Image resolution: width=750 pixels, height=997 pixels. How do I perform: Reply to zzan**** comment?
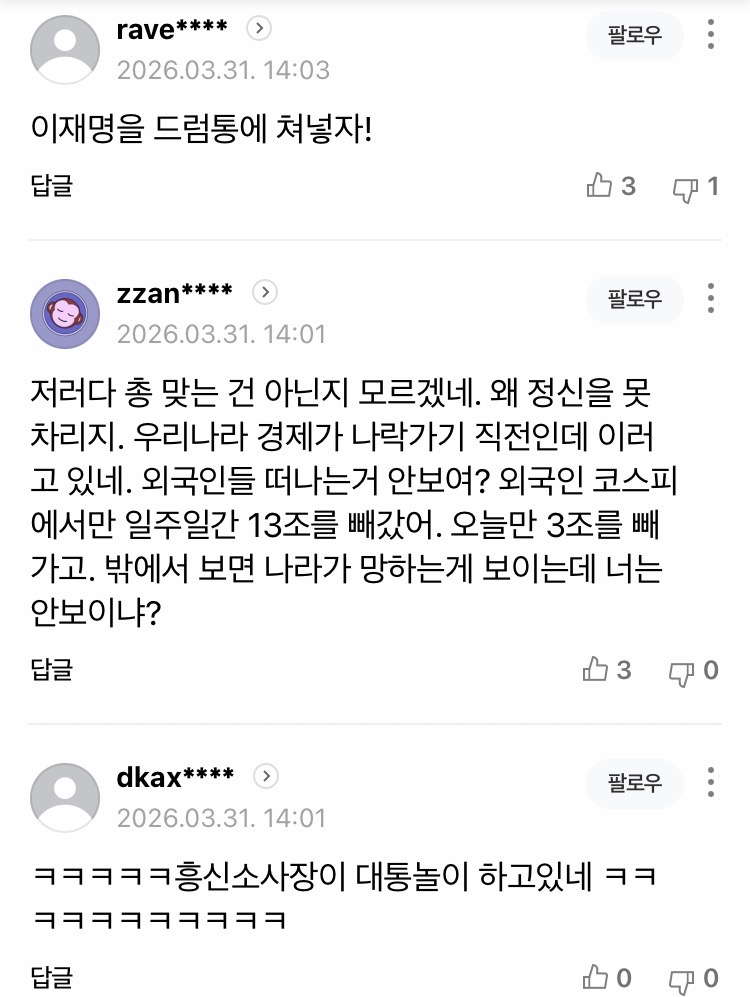click(52, 670)
